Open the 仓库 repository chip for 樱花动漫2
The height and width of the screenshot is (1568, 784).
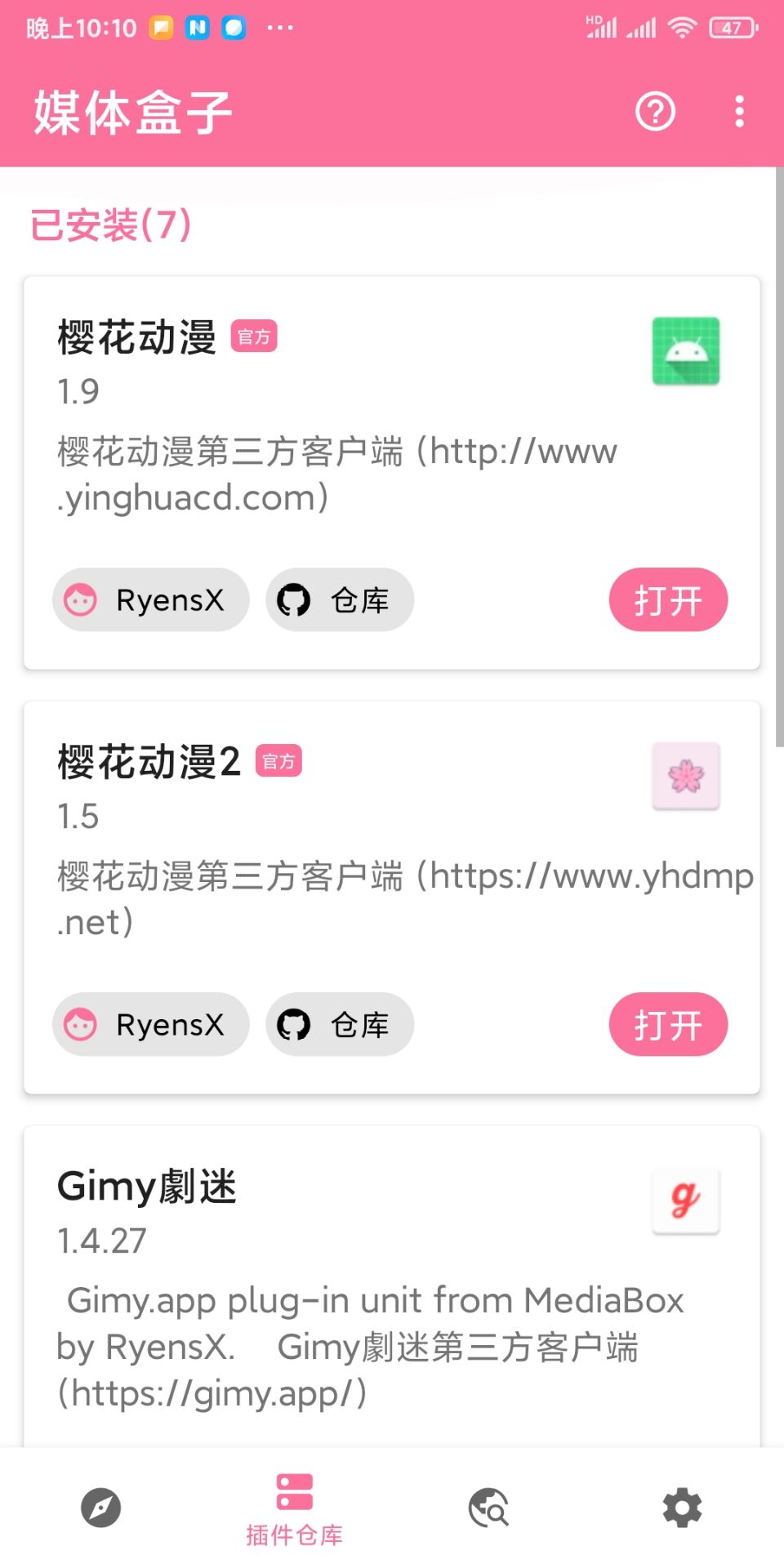pyautogui.click(x=340, y=1025)
